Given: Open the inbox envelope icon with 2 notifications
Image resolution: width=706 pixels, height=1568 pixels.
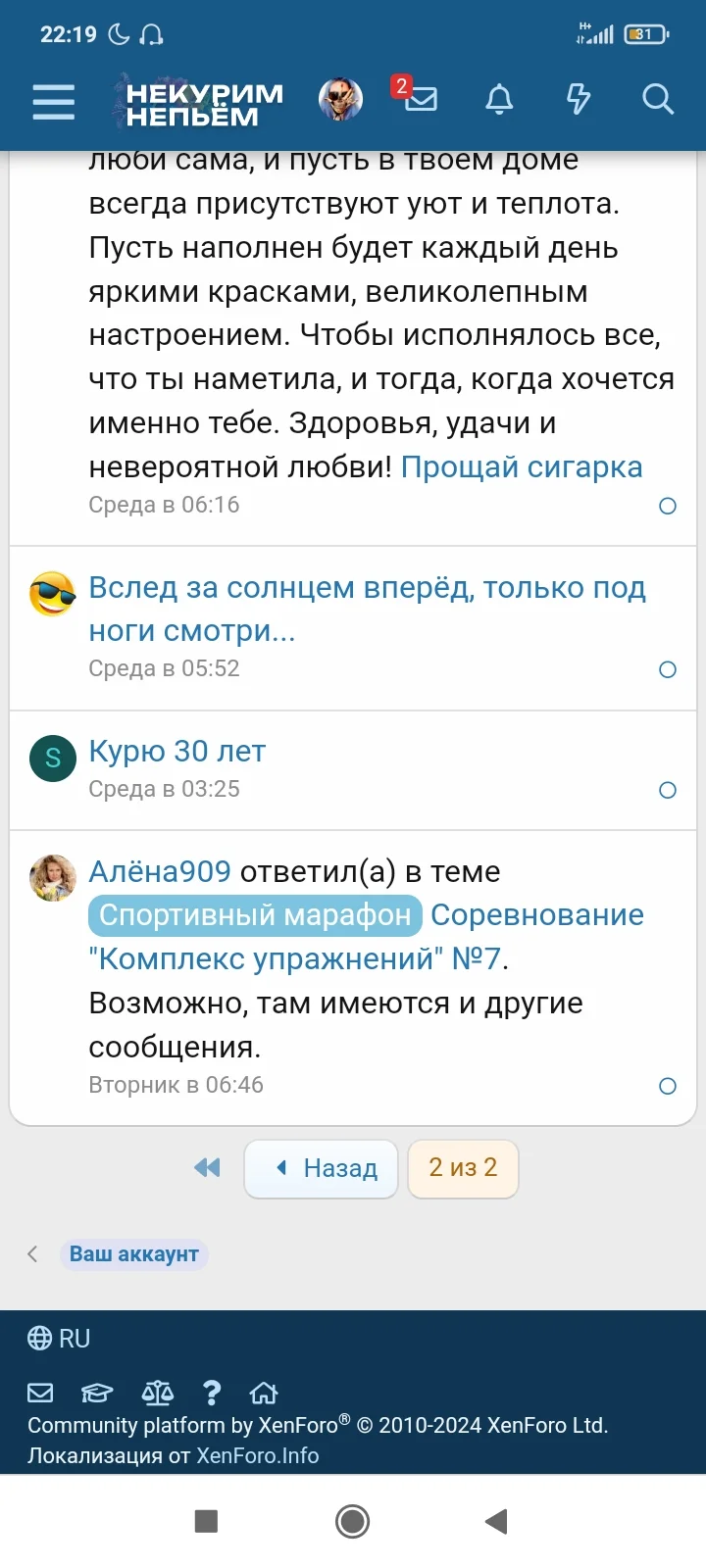Looking at the screenshot, I should pos(420,99).
